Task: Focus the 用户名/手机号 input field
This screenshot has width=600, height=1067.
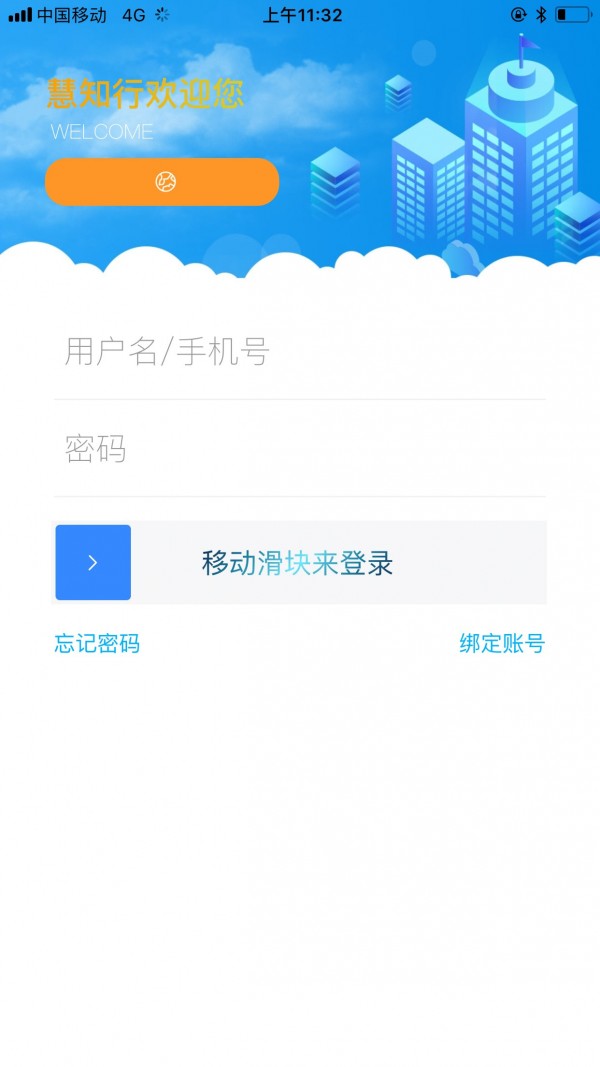Action: tap(300, 352)
